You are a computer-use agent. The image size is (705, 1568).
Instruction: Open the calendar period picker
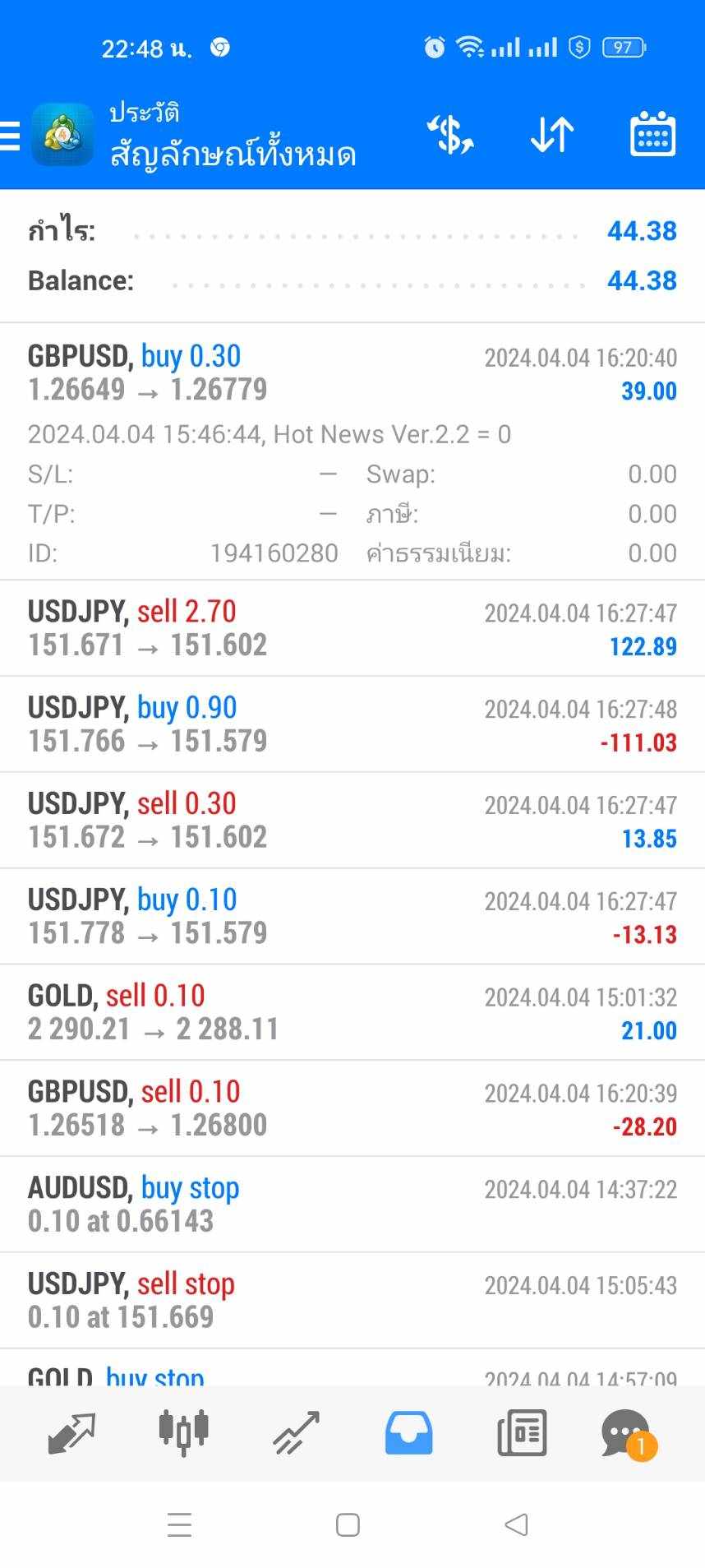[652, 134]
